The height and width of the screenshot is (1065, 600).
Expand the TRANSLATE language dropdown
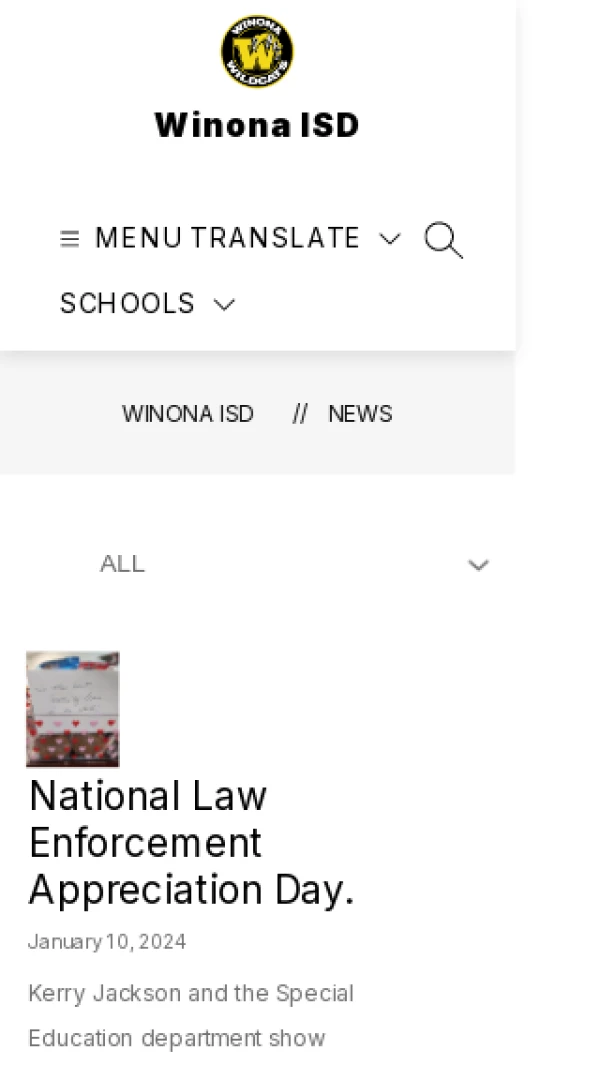coord(295,238)
